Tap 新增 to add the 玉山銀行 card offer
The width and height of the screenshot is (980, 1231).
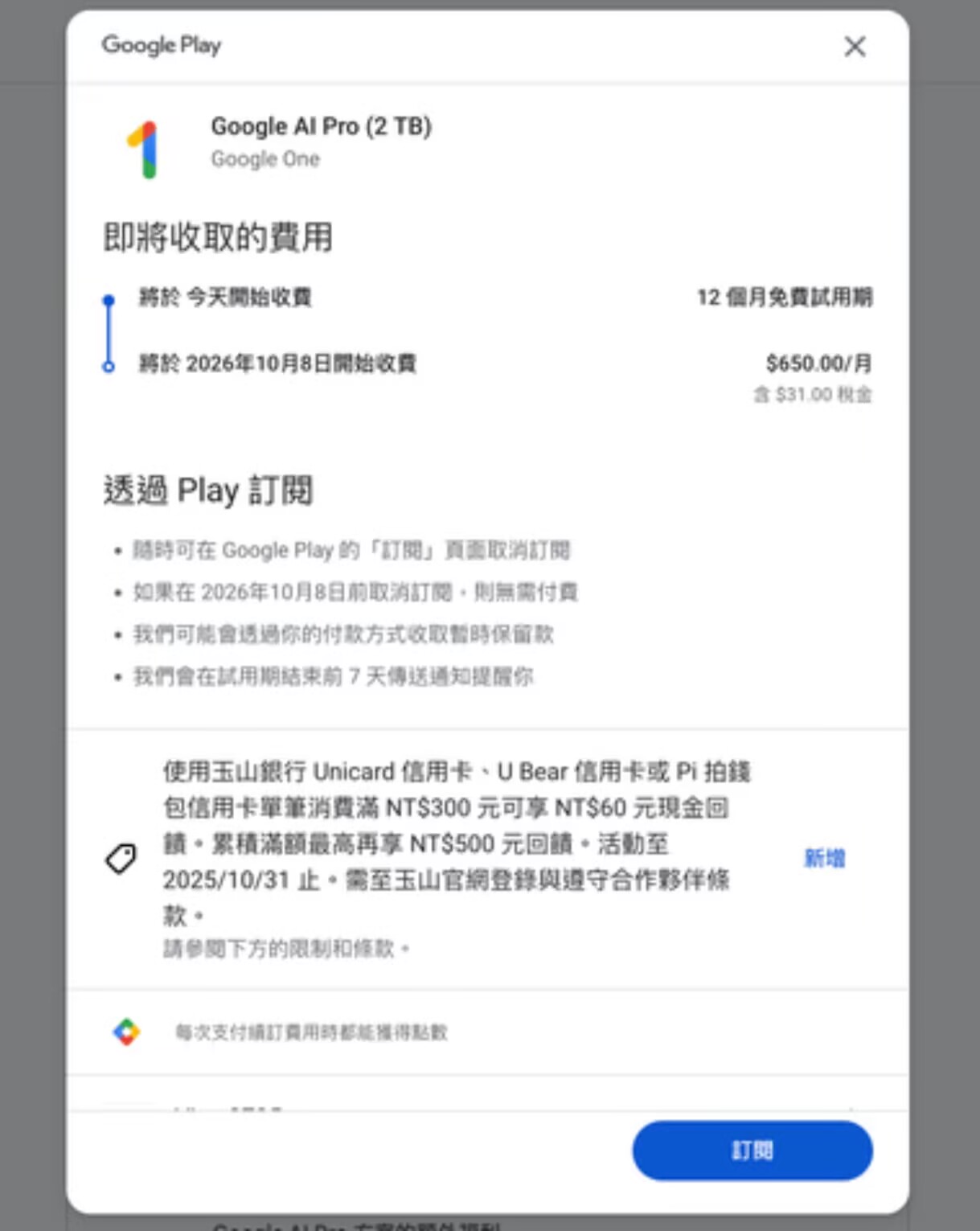click(824, 859)
